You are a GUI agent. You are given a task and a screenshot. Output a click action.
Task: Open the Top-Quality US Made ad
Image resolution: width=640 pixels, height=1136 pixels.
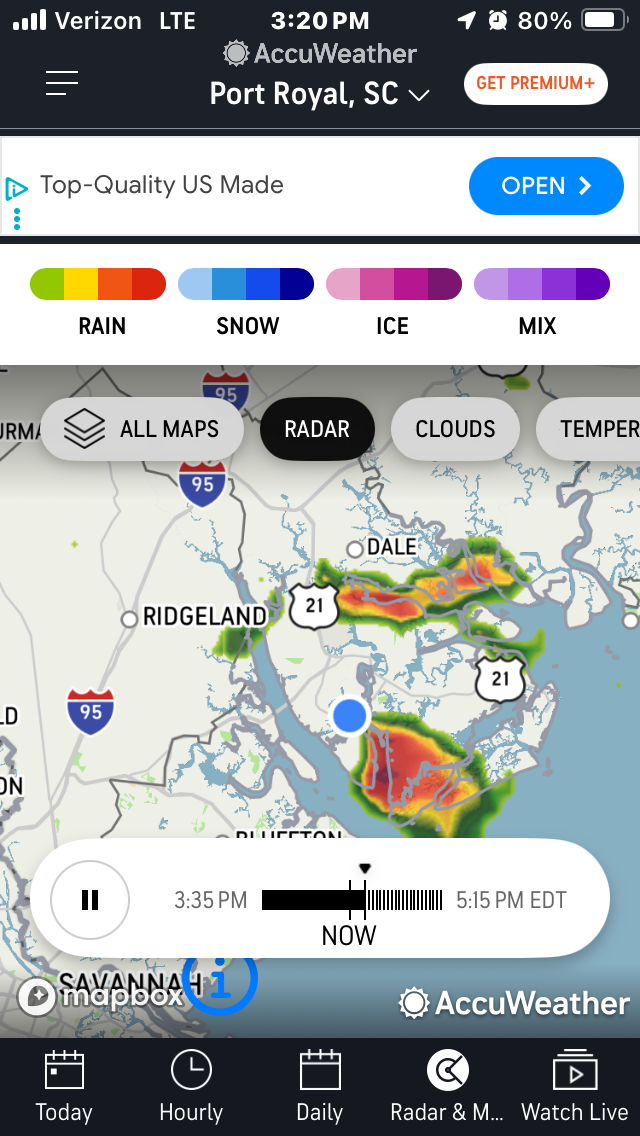[x=546, y=186]
